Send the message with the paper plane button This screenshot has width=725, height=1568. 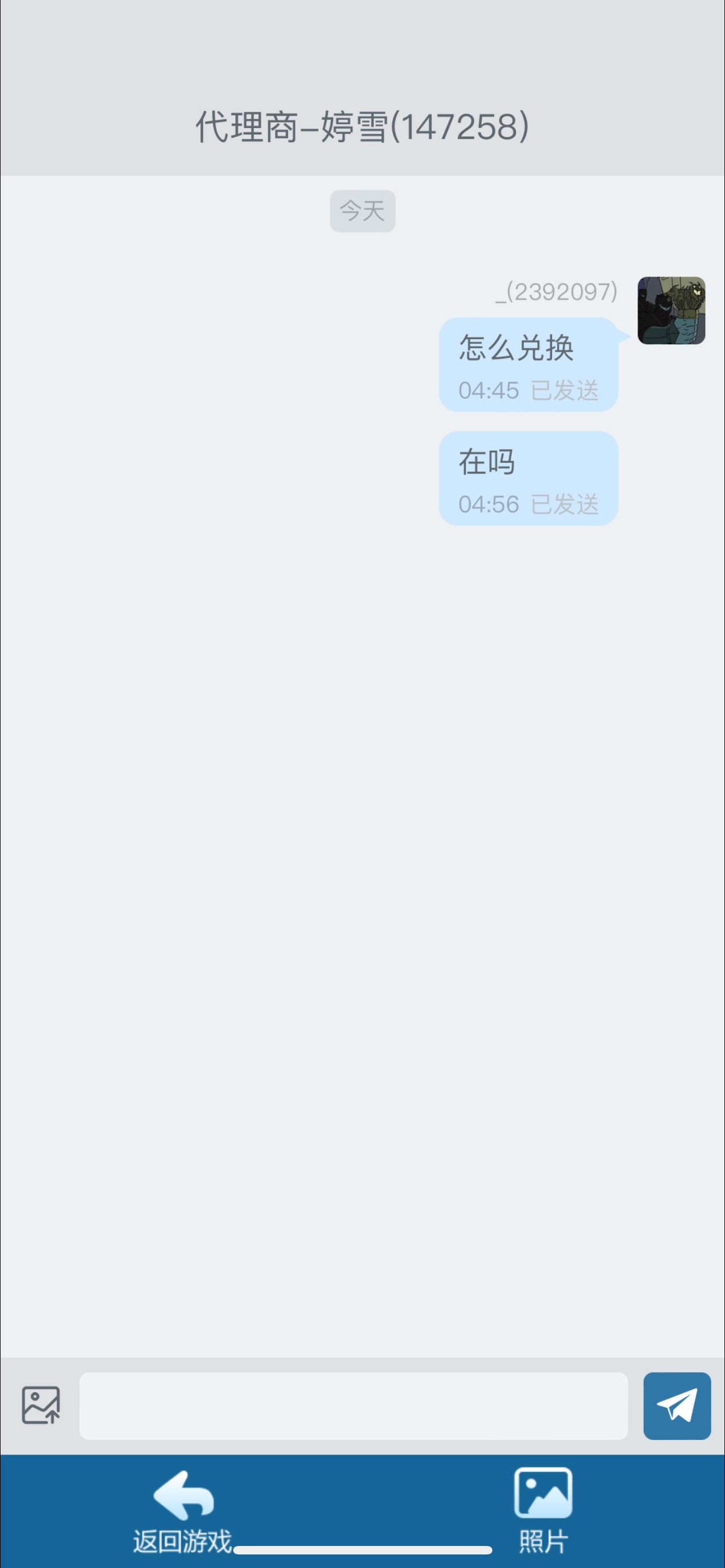676,1405
